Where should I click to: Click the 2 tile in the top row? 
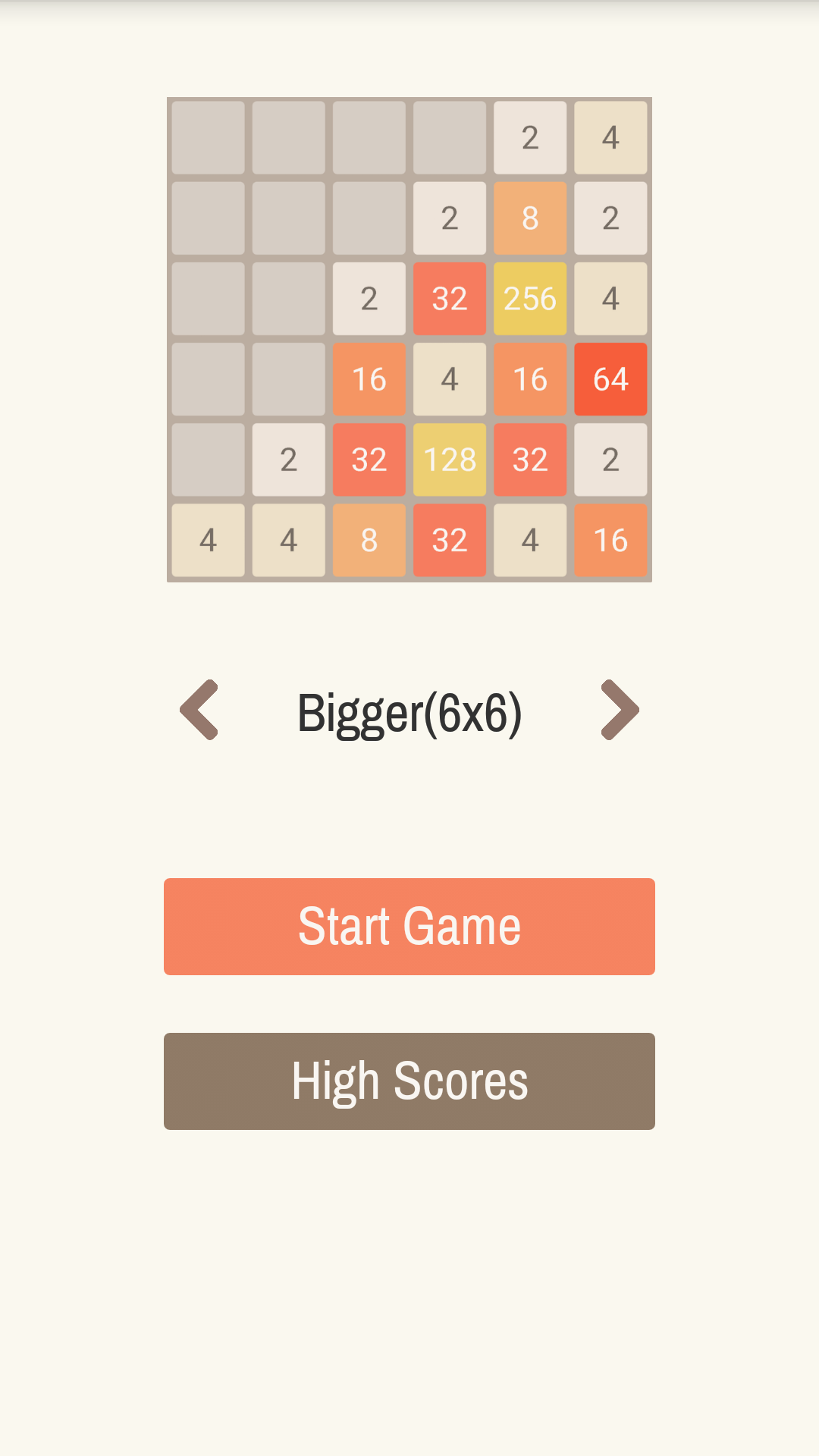(x=530, y=137)
